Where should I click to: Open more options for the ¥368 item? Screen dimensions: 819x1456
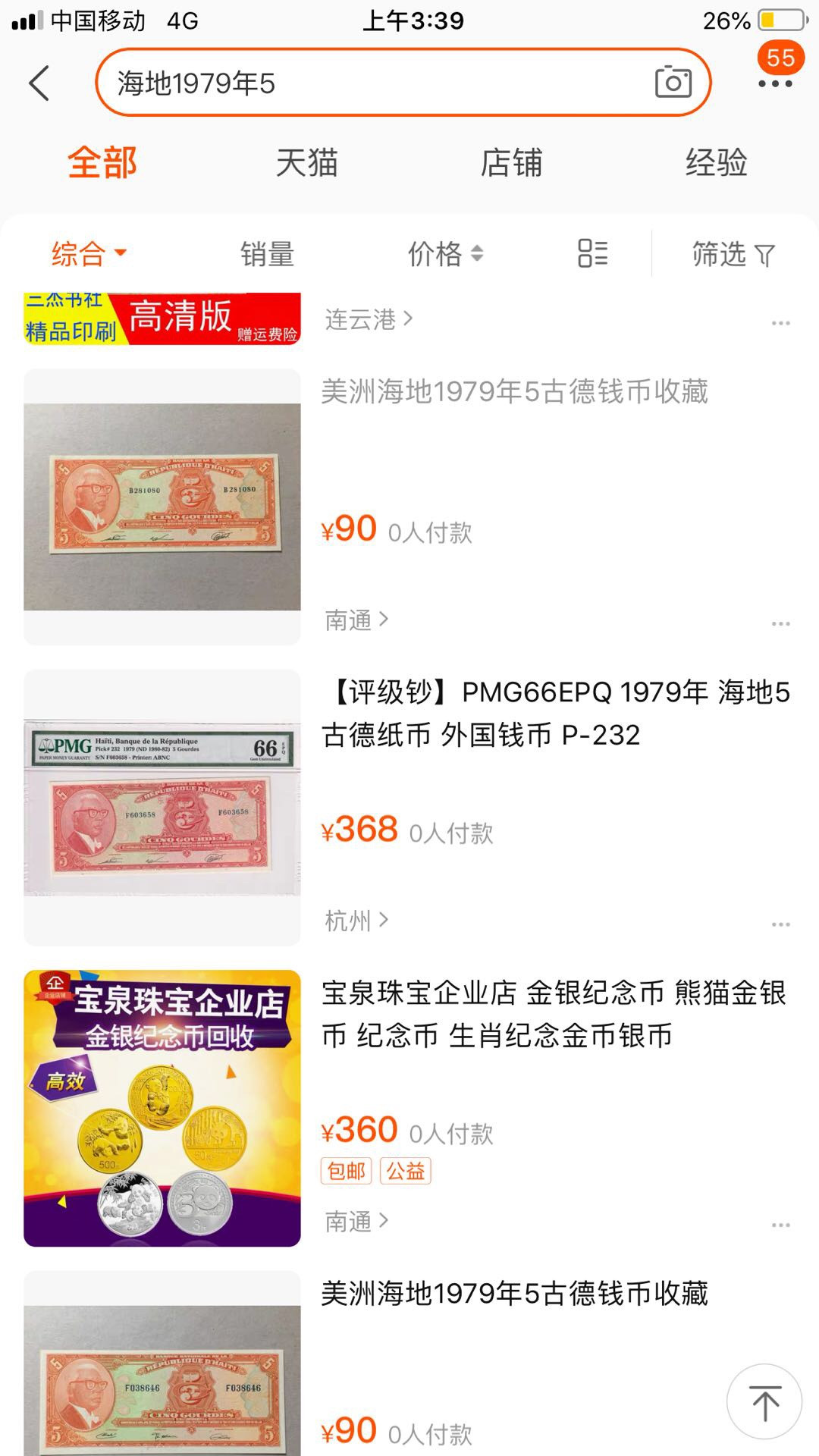(780, 924)
